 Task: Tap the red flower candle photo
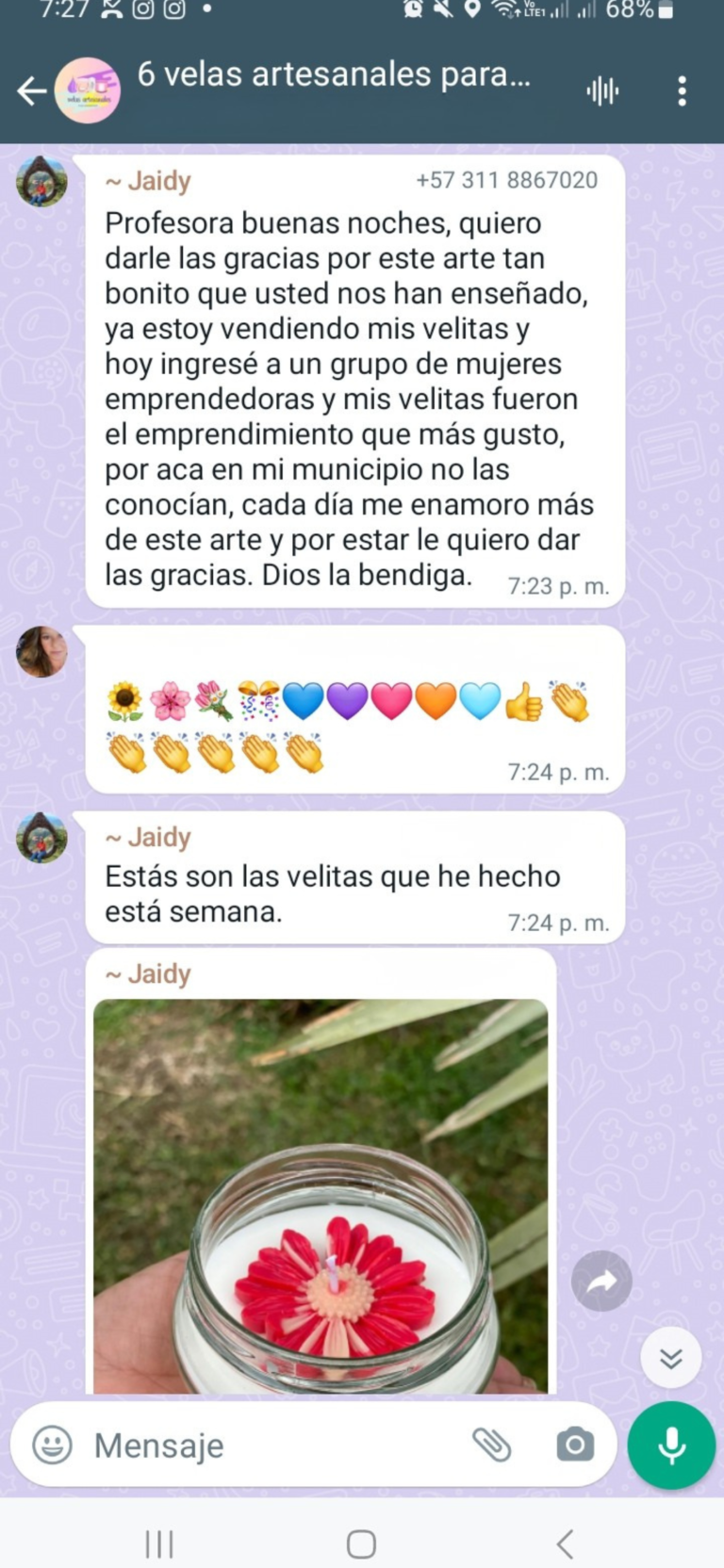coord(321,1197)
